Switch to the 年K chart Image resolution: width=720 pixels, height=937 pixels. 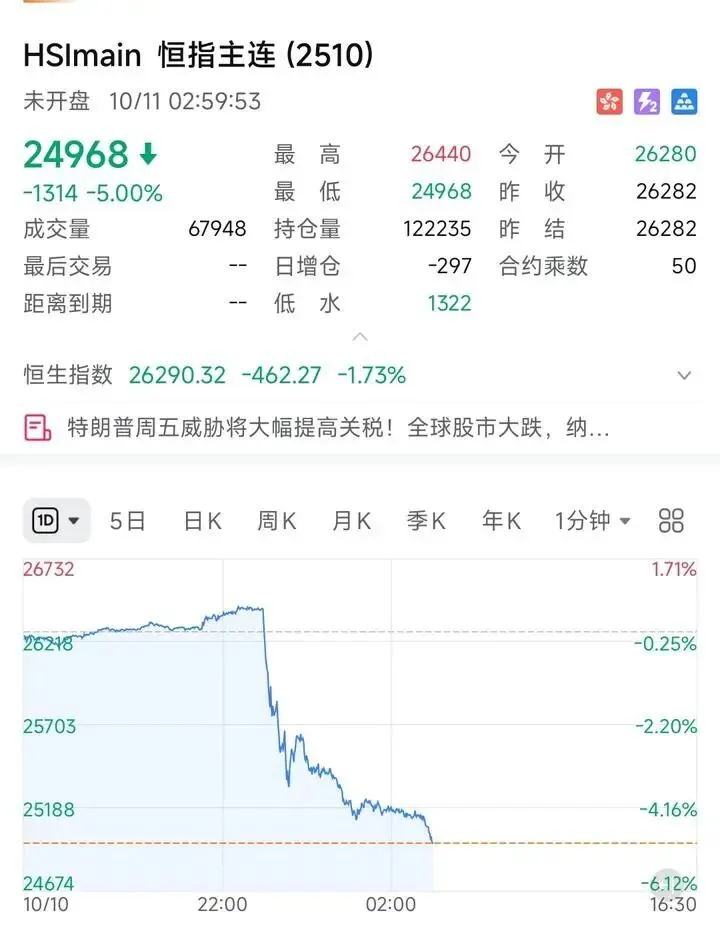pyautogui.click(x=501, y=521)
